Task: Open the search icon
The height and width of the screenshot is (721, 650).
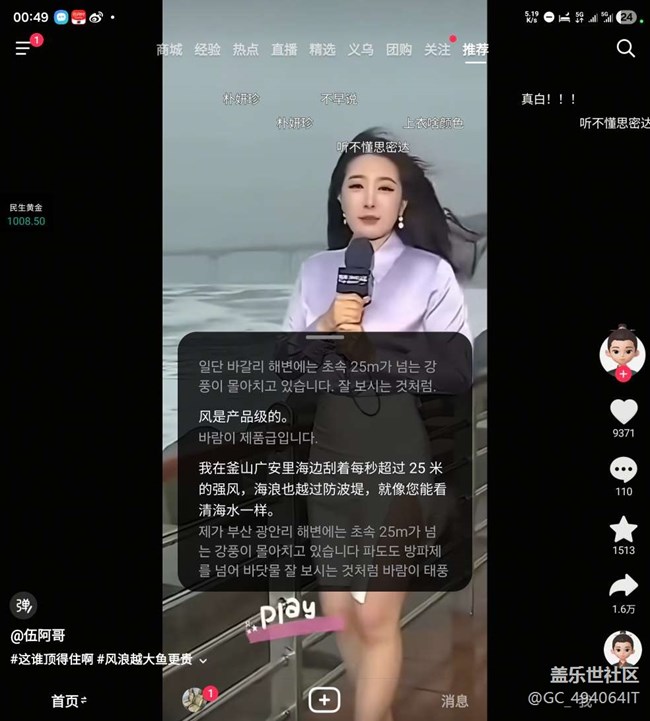Action: tap(625, 48)
